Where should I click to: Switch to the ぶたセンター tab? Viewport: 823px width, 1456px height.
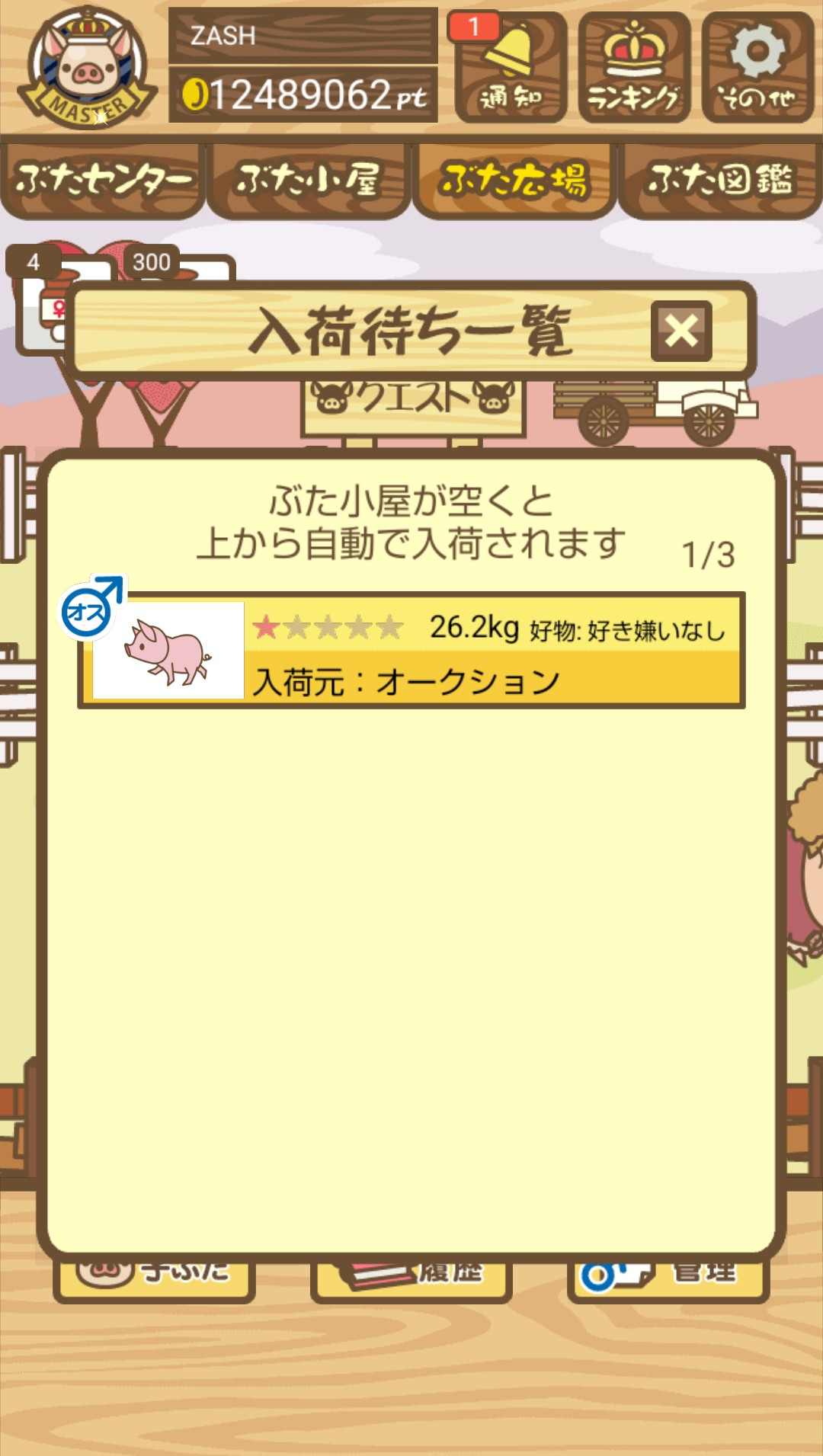pos(103,181)
